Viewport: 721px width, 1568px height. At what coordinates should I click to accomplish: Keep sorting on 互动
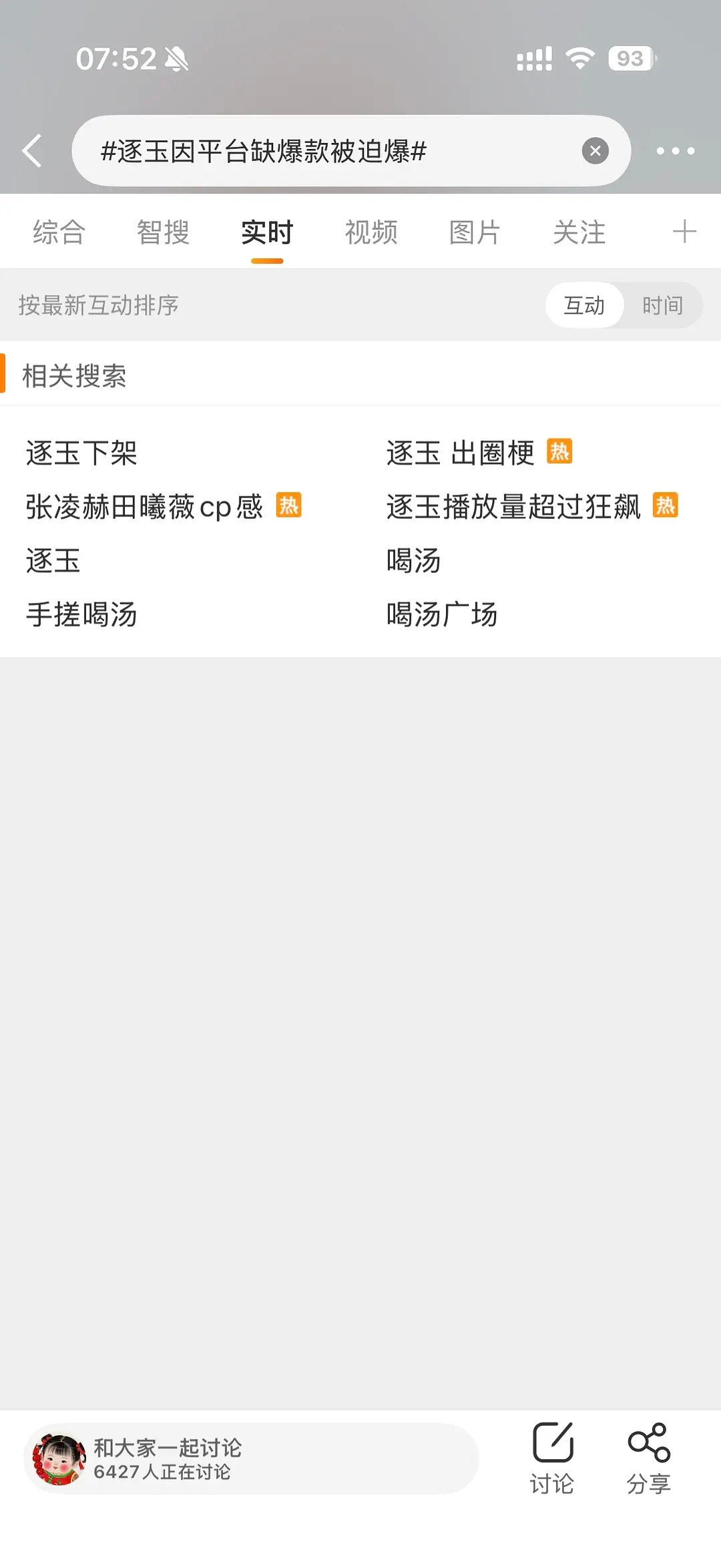(x=584, y=305)
